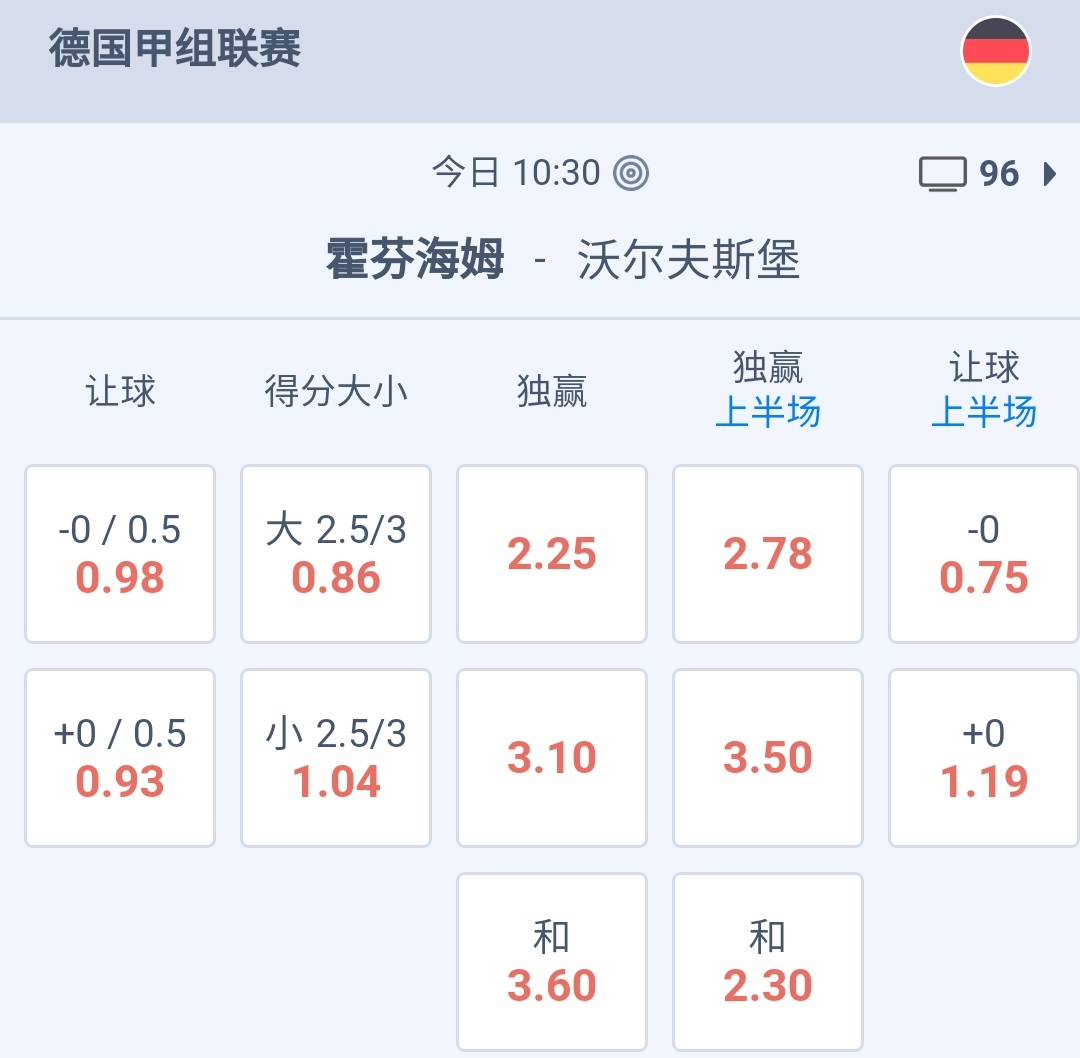Select handicap +0 / 0.5 at 0.93
Screen dimensions: 1080x1058
[120, 757]
